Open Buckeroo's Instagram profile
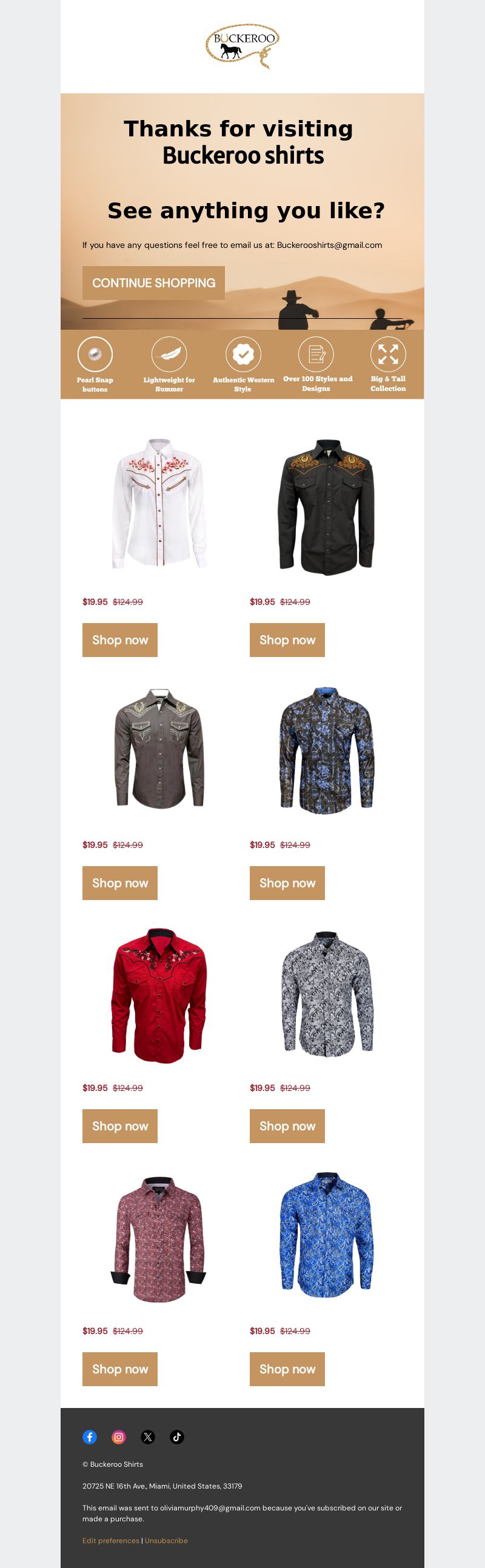 click(119, 1436)
